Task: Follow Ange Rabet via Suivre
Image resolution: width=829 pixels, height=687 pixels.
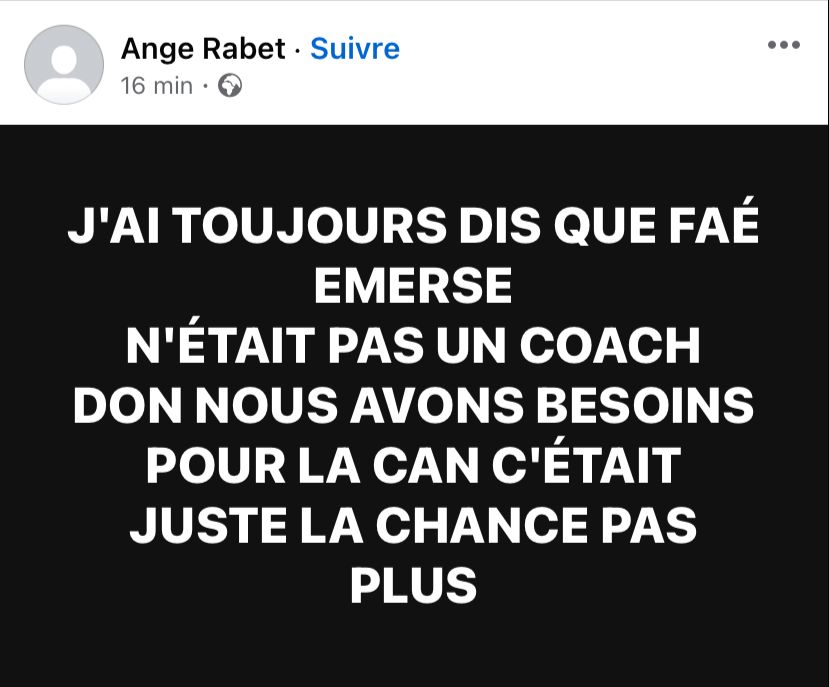Action: (355, 49)
